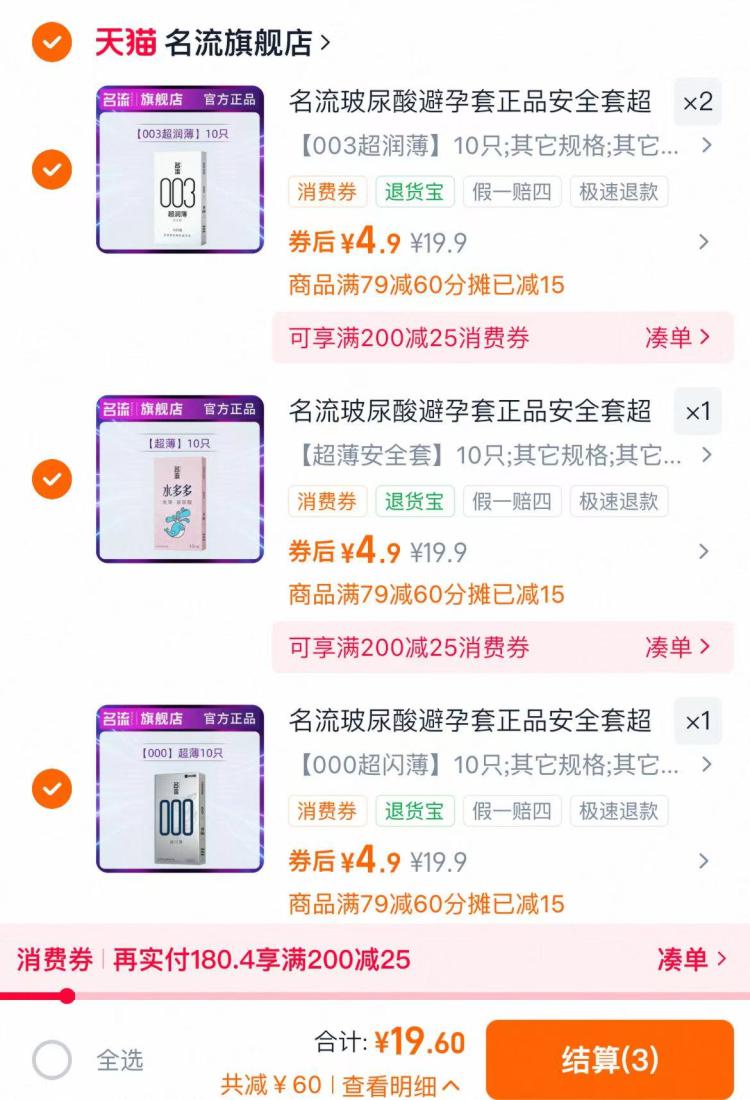Click the 退货宝 badge on first product
The height and width of the screenshot is (1100, 750).
pyautogui.click(x=415, y=192)
